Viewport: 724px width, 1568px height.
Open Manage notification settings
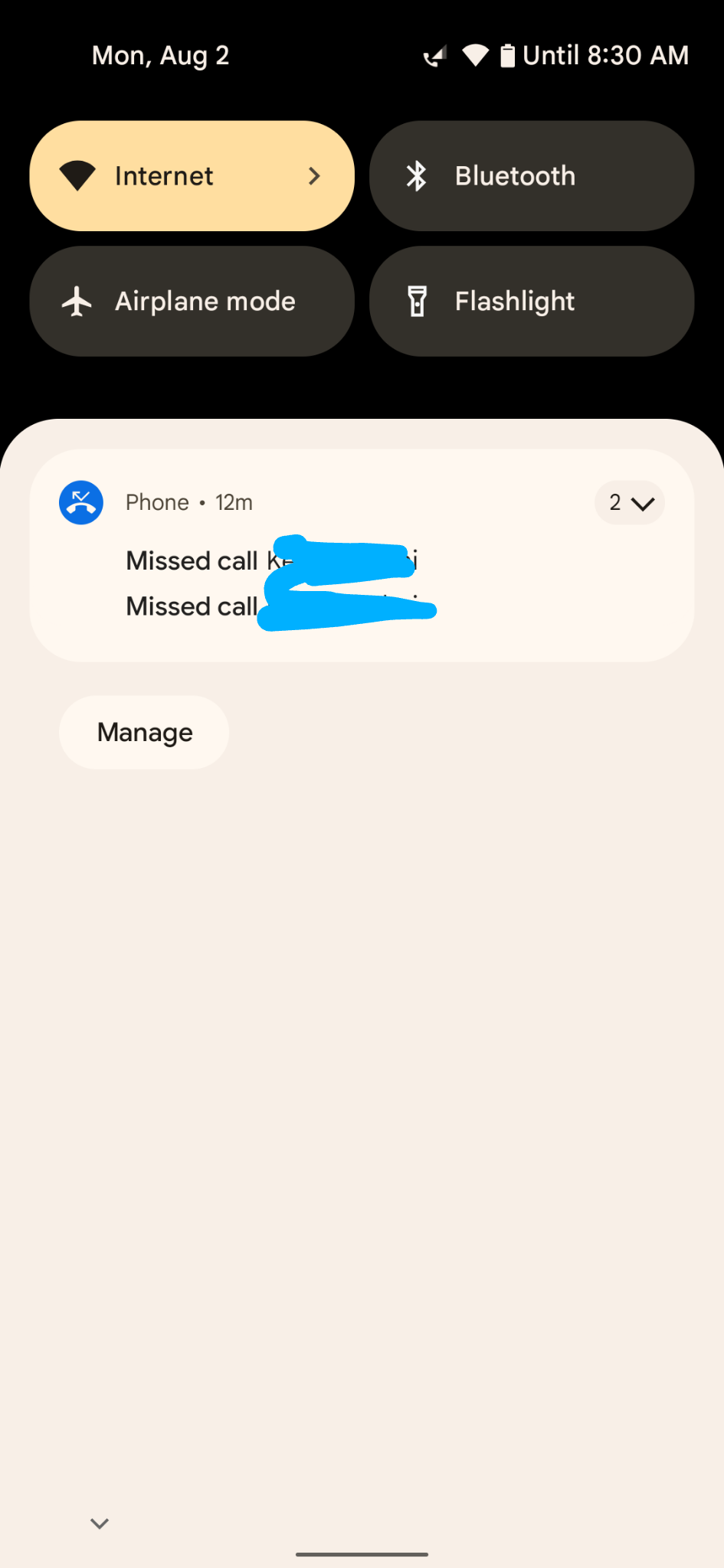point(144,733)
